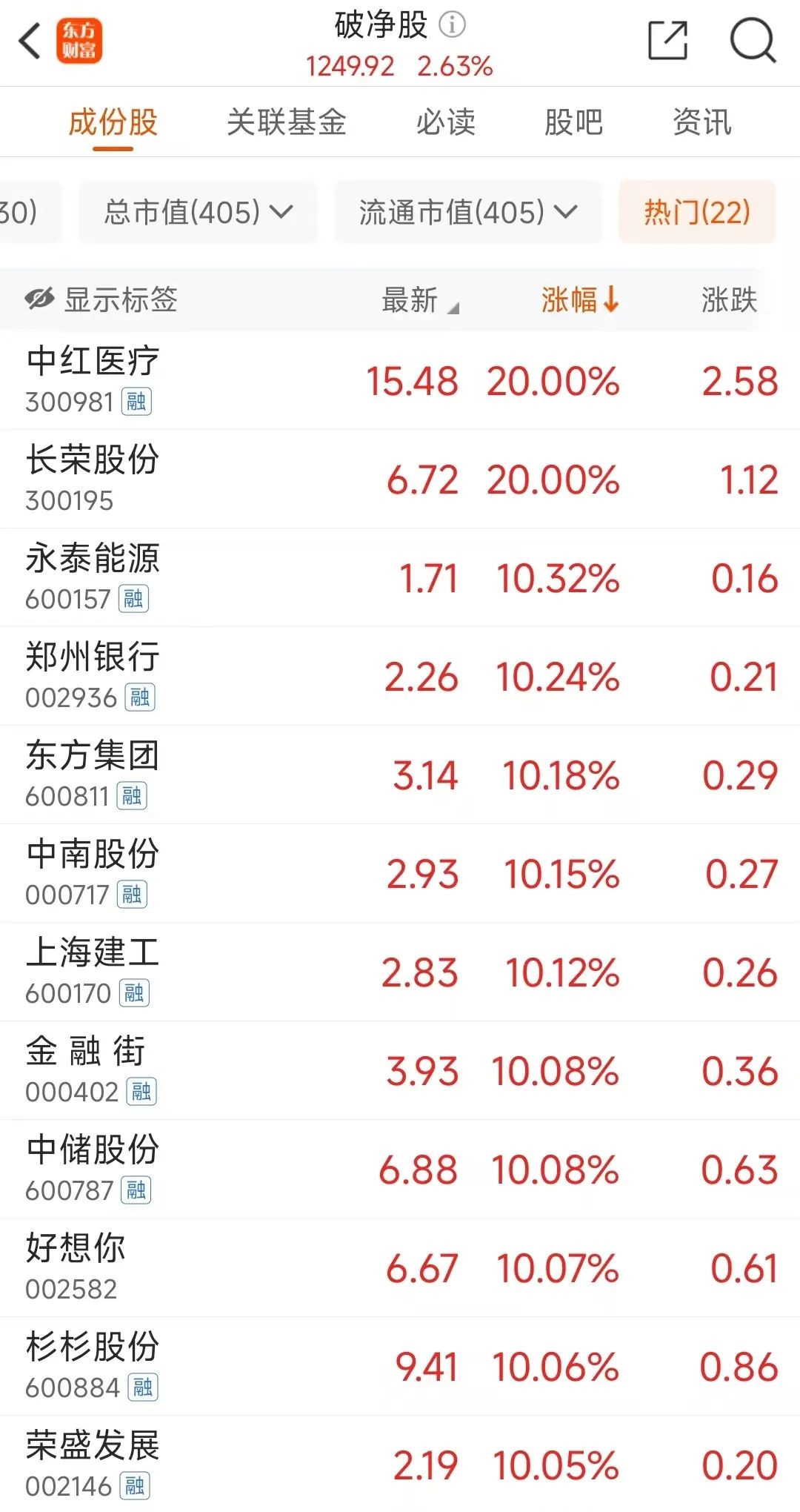Select the 热门(22) filter button
Screen dimensions: 800x1512
[696, 213]
